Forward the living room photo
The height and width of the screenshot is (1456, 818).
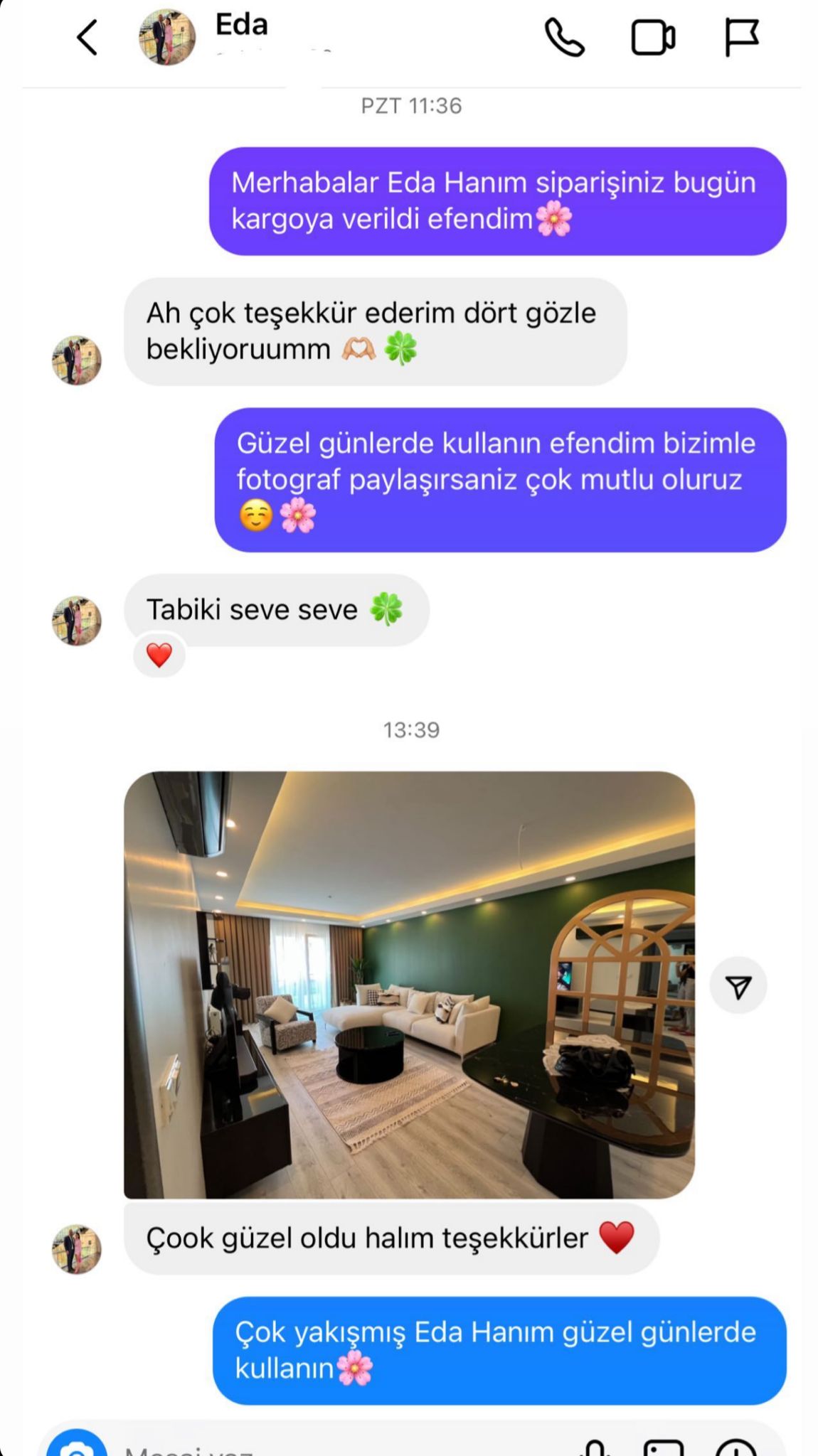click(x=738, y=986)
